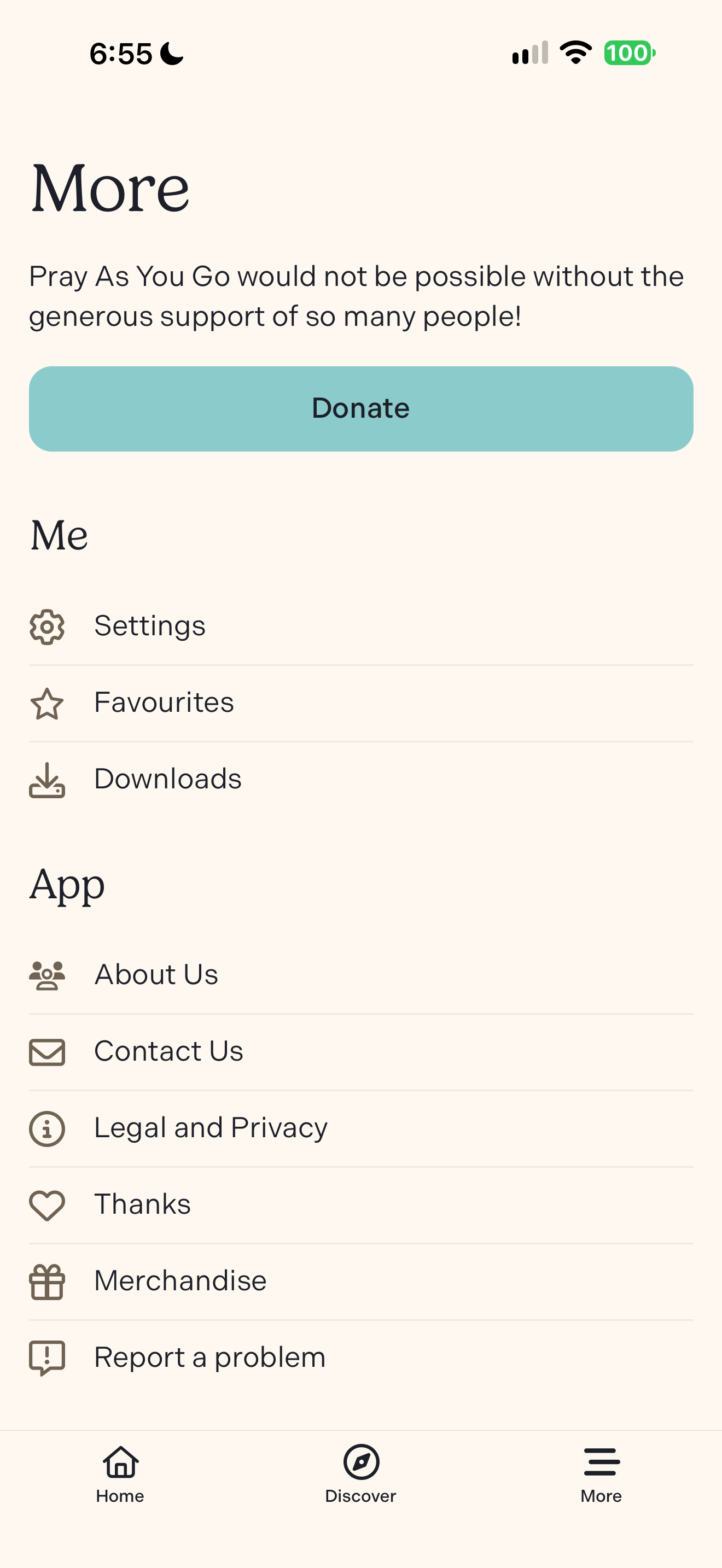Open About Us
The image size is (722, 1568).
[361, 975]
